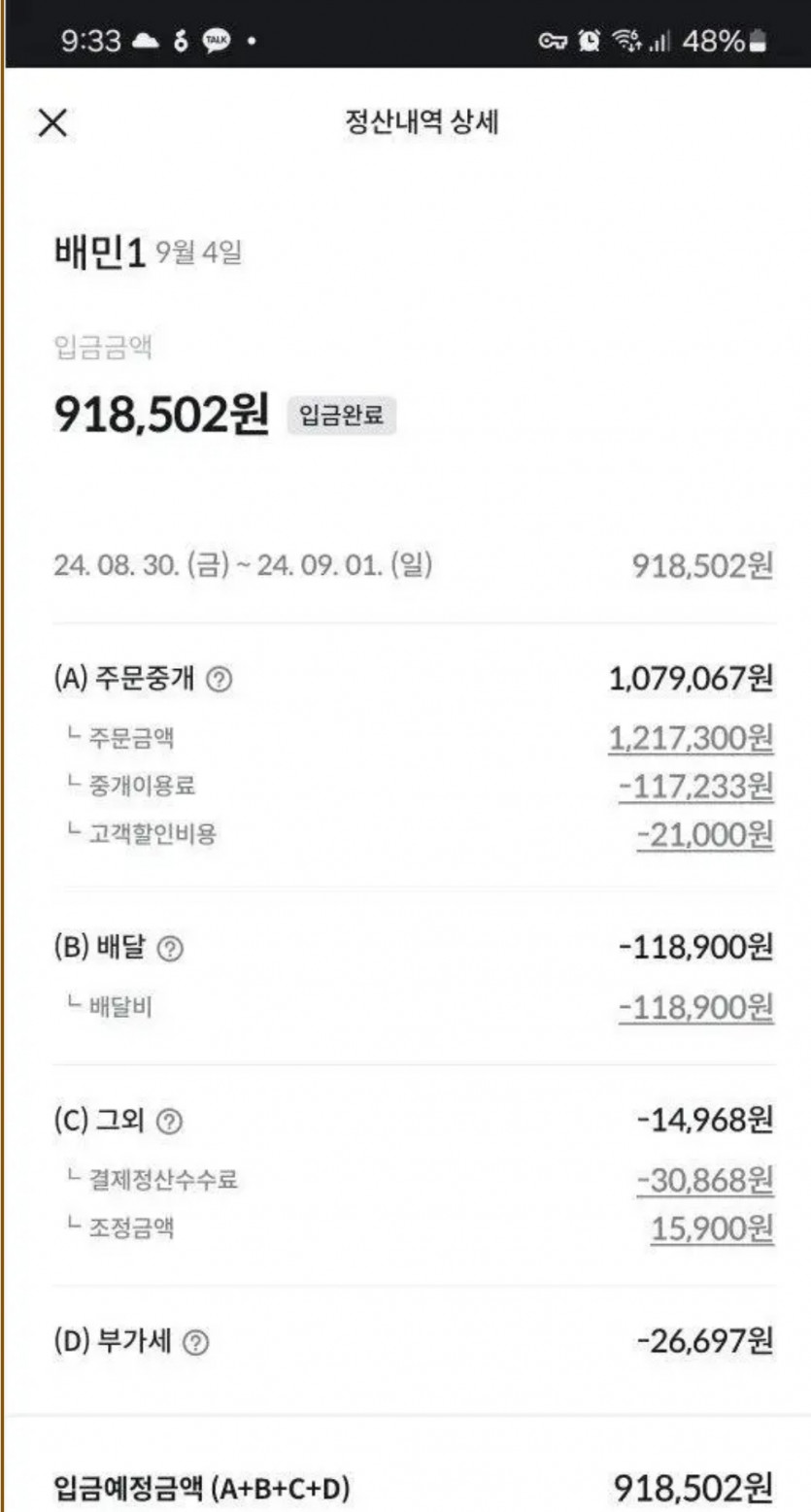Open the 고객할인비용 -21,000원 link
The image size is (811, 1512).
(706, 834)
